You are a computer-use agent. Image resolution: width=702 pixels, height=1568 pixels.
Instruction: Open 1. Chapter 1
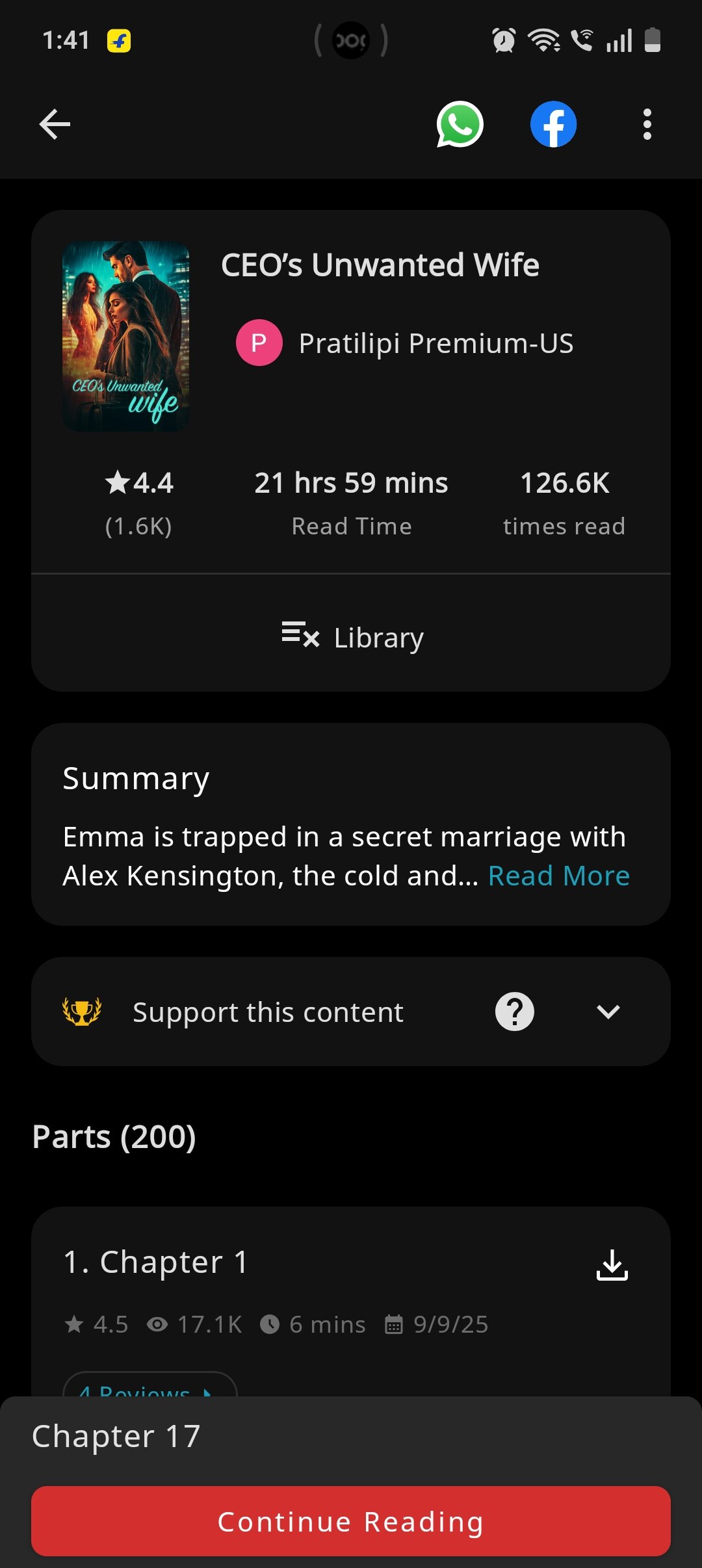point(156,1262)
